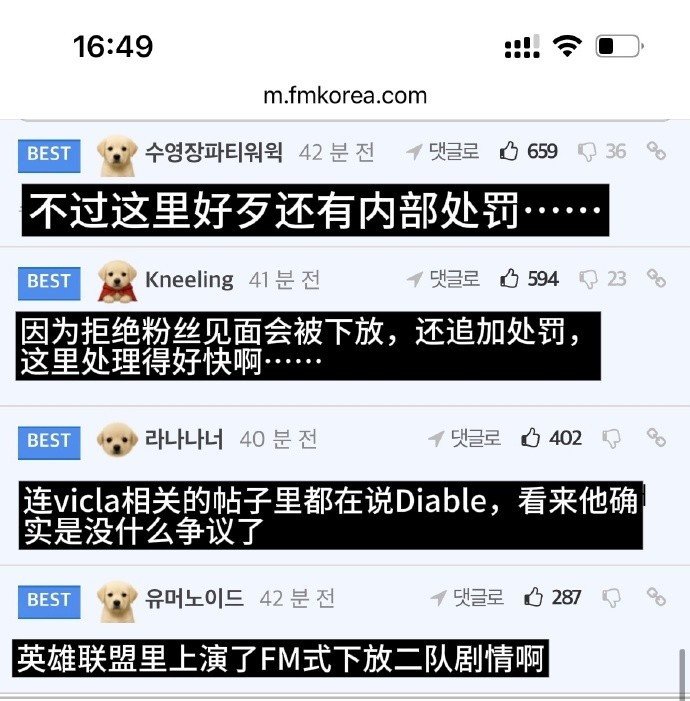
Task: Open 유머노이드's user profile
Action: tap(194, 598)
